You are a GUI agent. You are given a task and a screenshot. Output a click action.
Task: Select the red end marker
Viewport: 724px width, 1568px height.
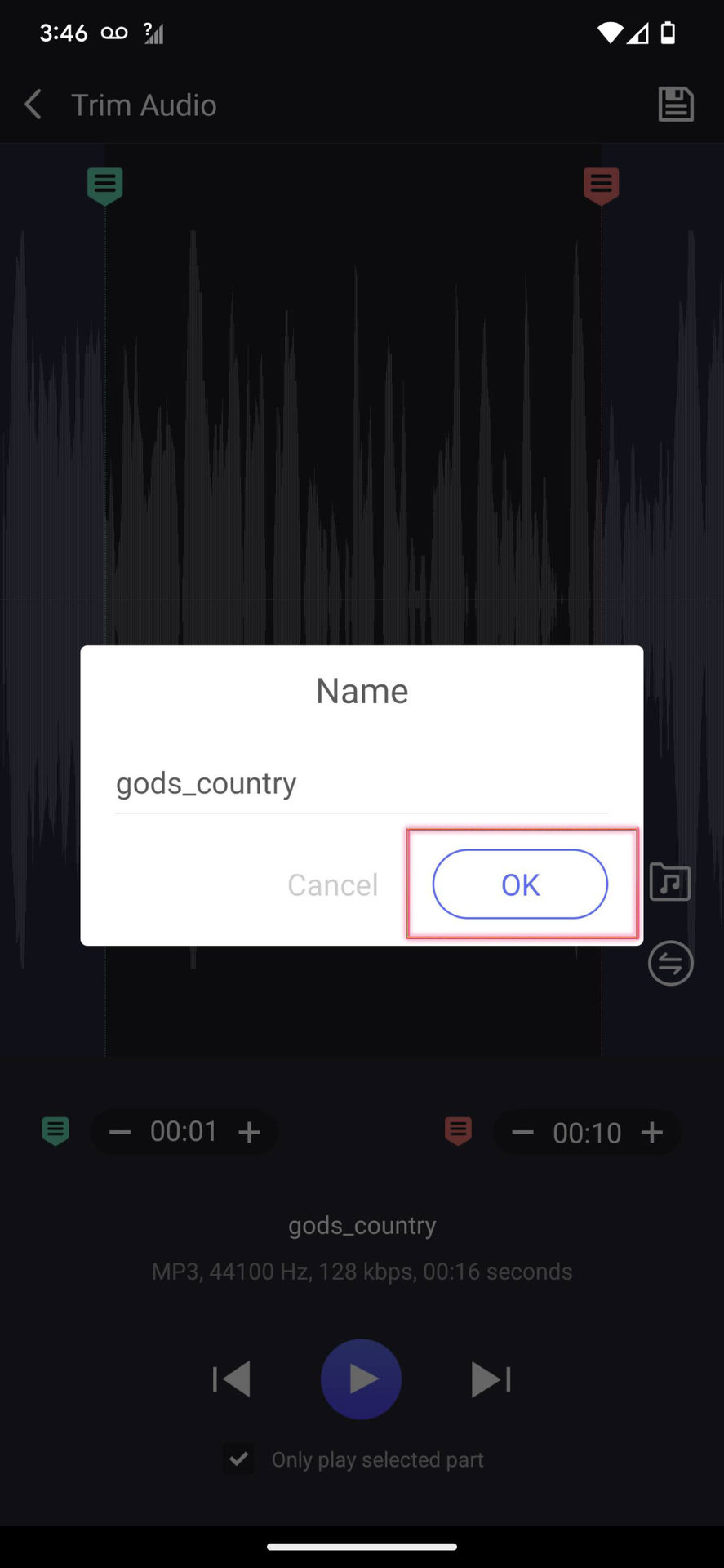[602, 186]
